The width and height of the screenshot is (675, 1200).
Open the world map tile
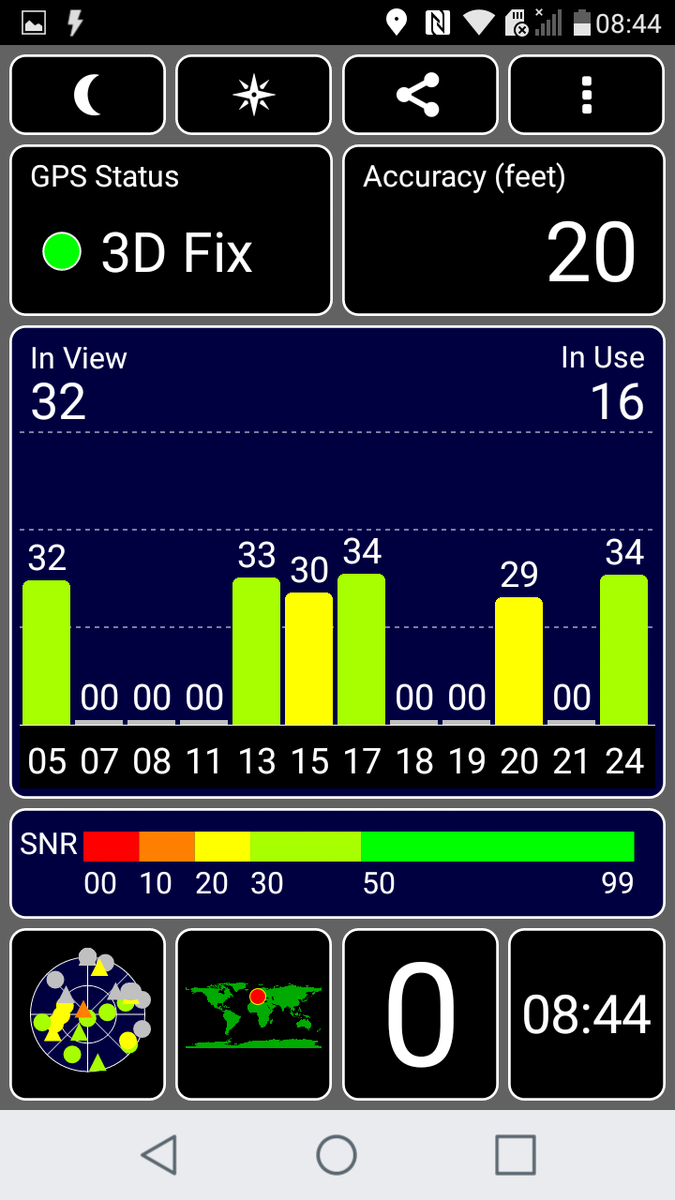coord(253,1015)
